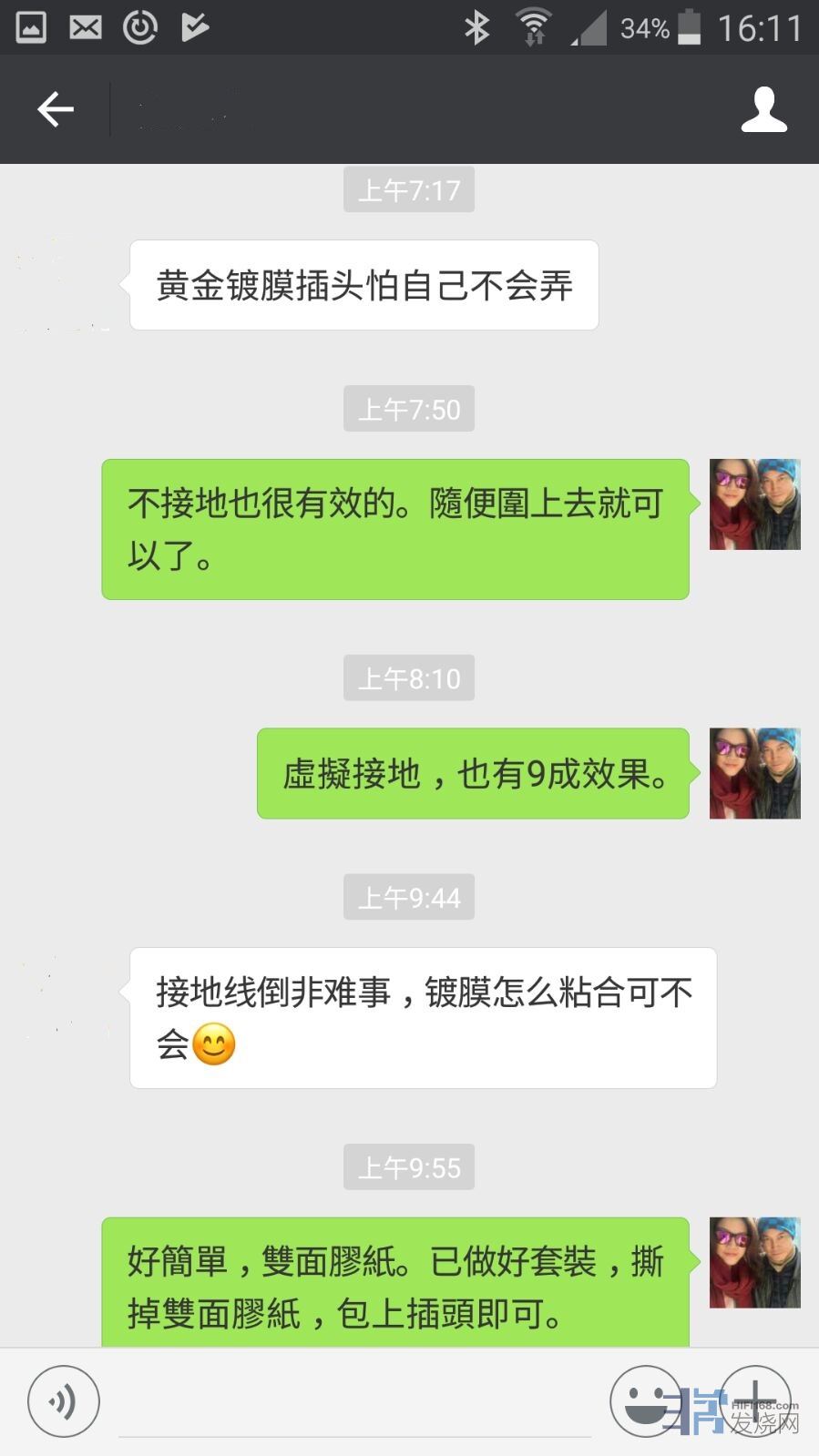The width and height of the screenshot is (819, 1456).
Task: Switch to voice message input
Action: tap(63, 1401)
